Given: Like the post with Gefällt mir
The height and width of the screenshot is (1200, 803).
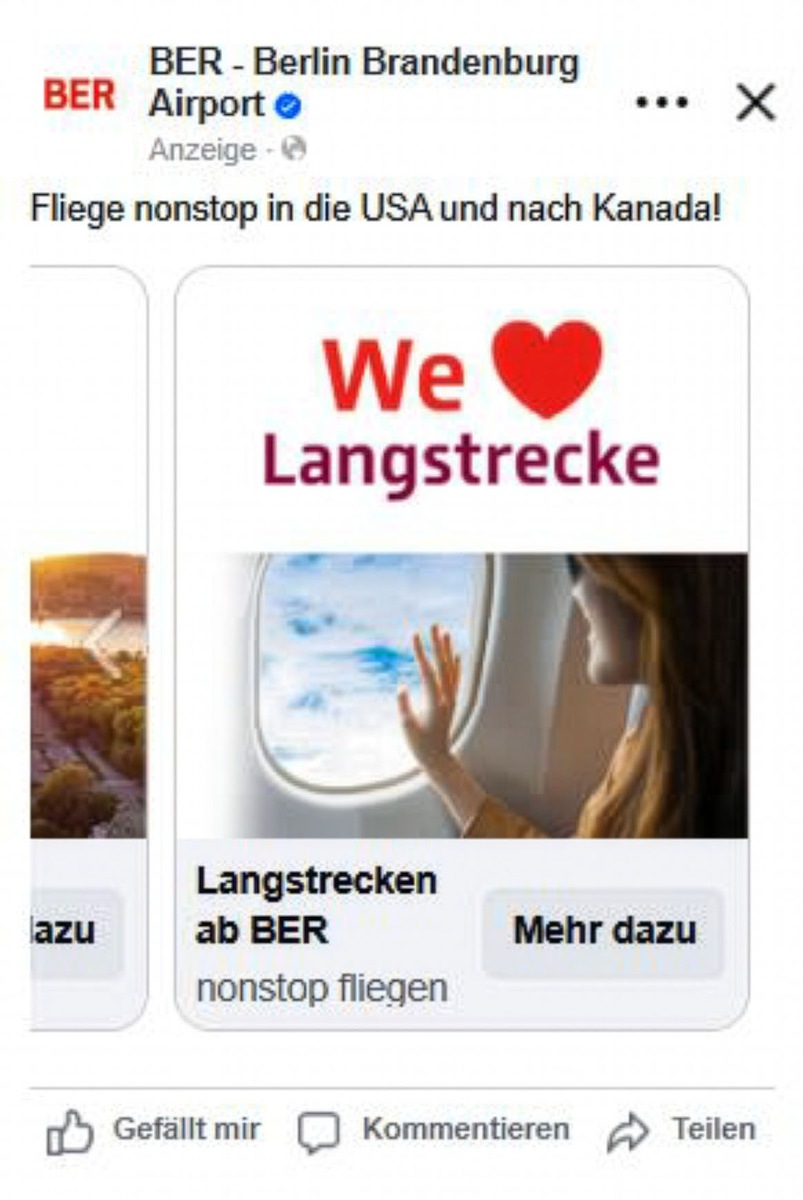Looking at the screenshot, I should click(x=153, y=1131).
